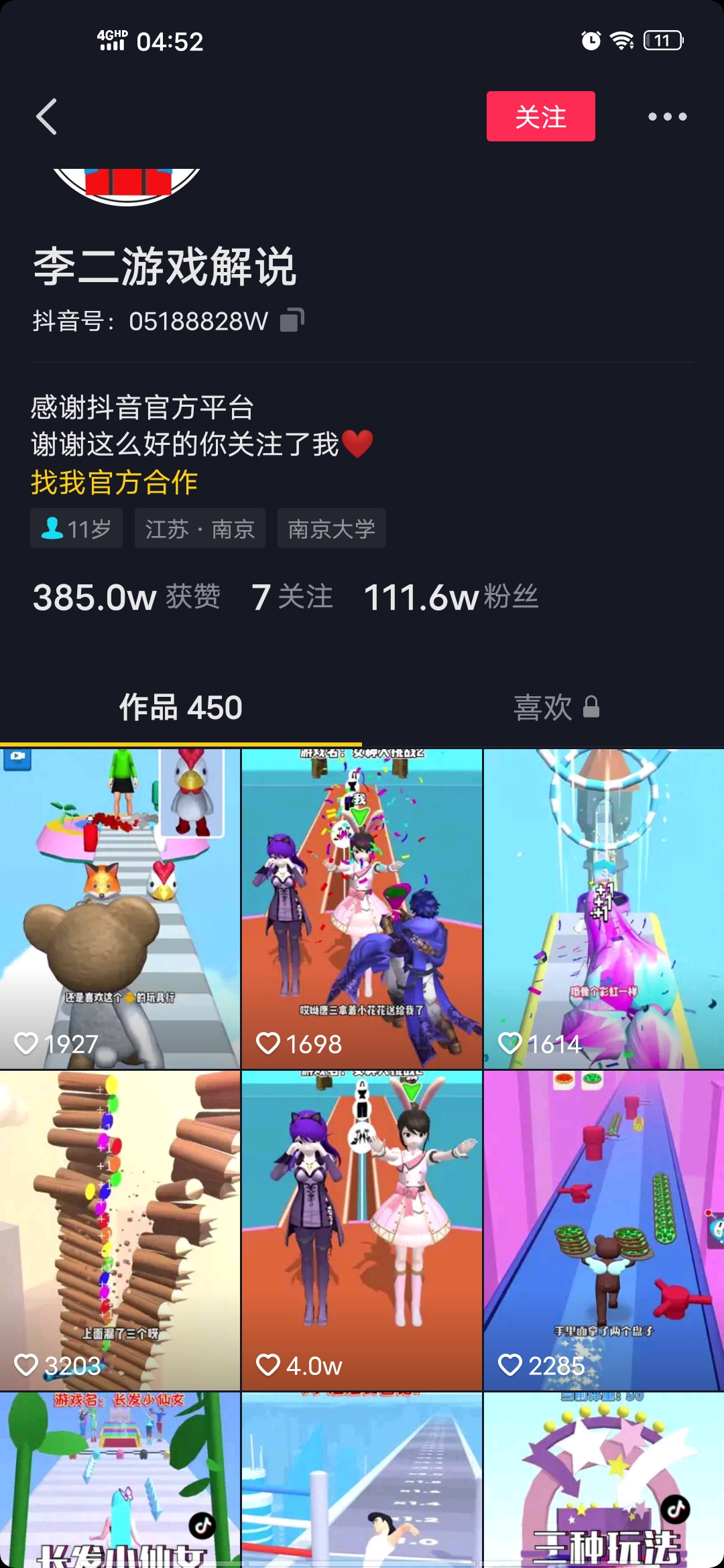Open the video with 1698 likes
Image resolution: width=724 pixels, height=1568 pixels.
(361, 908)
